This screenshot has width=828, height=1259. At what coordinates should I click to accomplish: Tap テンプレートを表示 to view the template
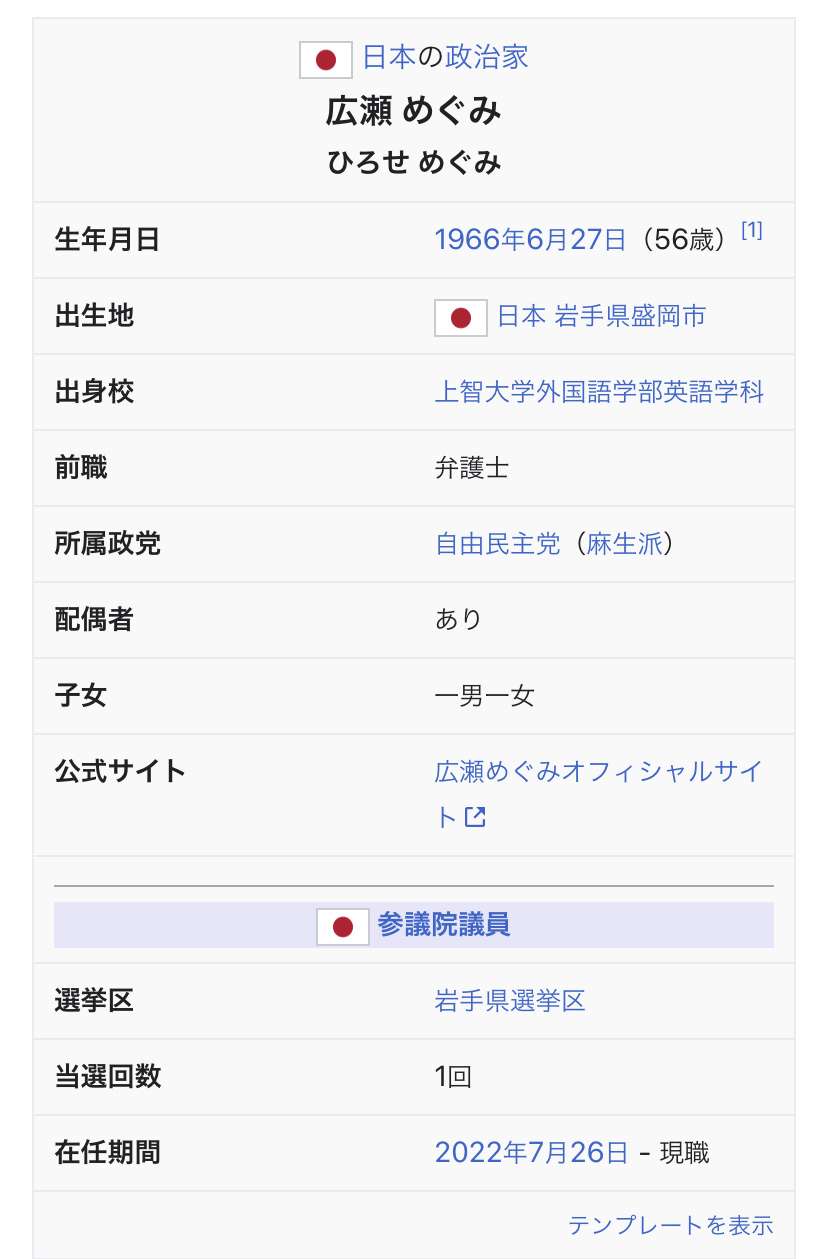(670, 1225)
